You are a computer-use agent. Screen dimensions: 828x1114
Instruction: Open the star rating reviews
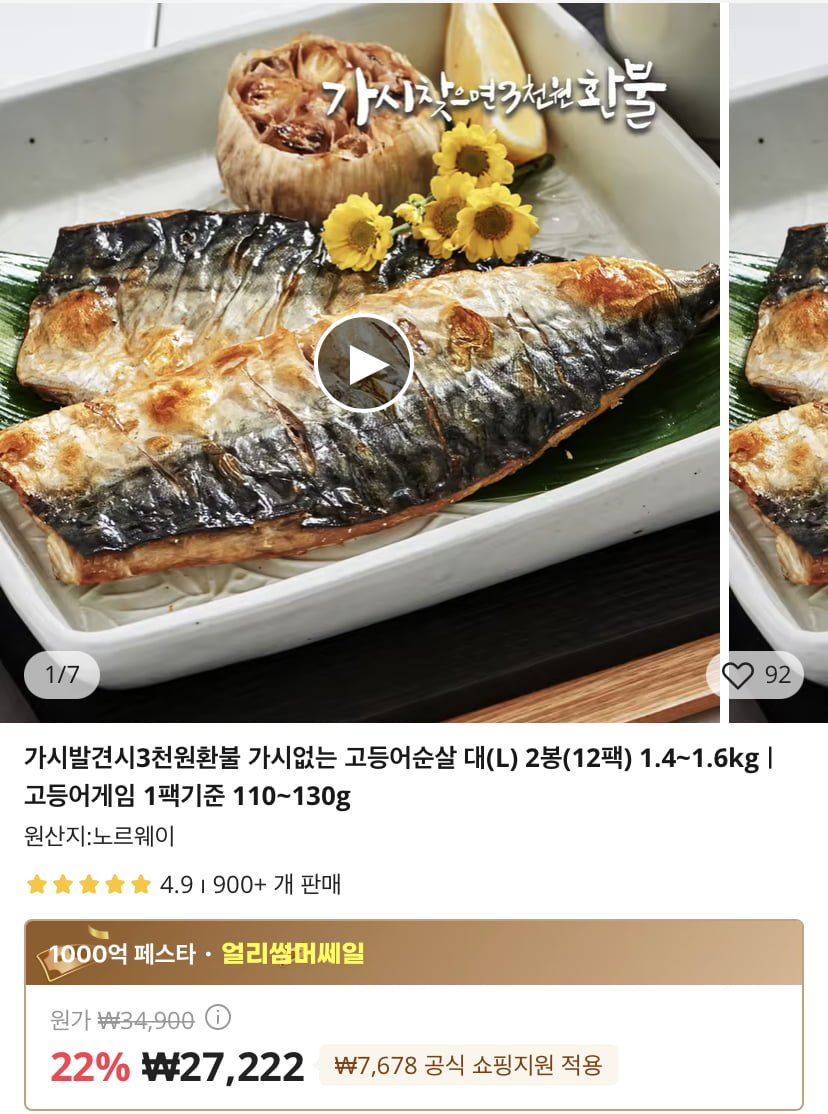tap(89, 884)
